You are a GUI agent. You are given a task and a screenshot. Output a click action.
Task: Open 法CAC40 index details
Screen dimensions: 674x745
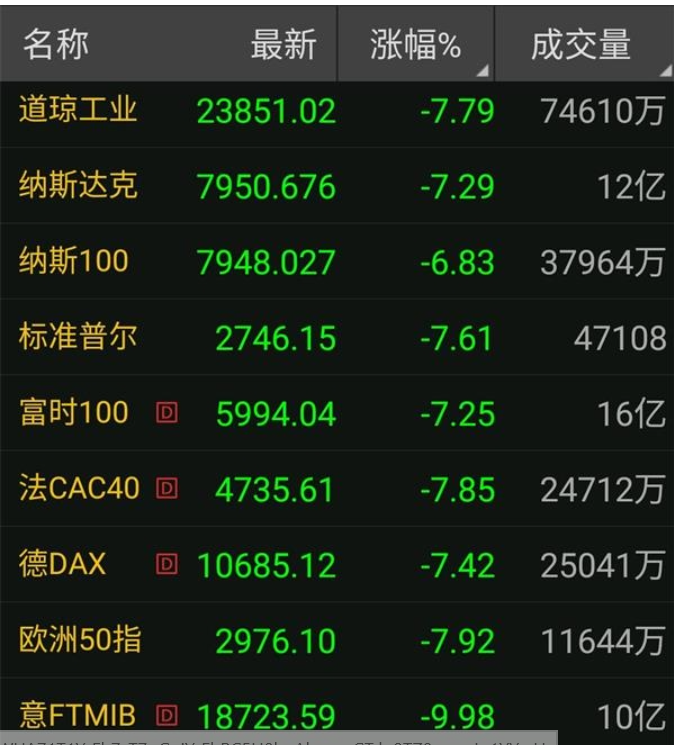pyautogui.click(x=79, y=488)
